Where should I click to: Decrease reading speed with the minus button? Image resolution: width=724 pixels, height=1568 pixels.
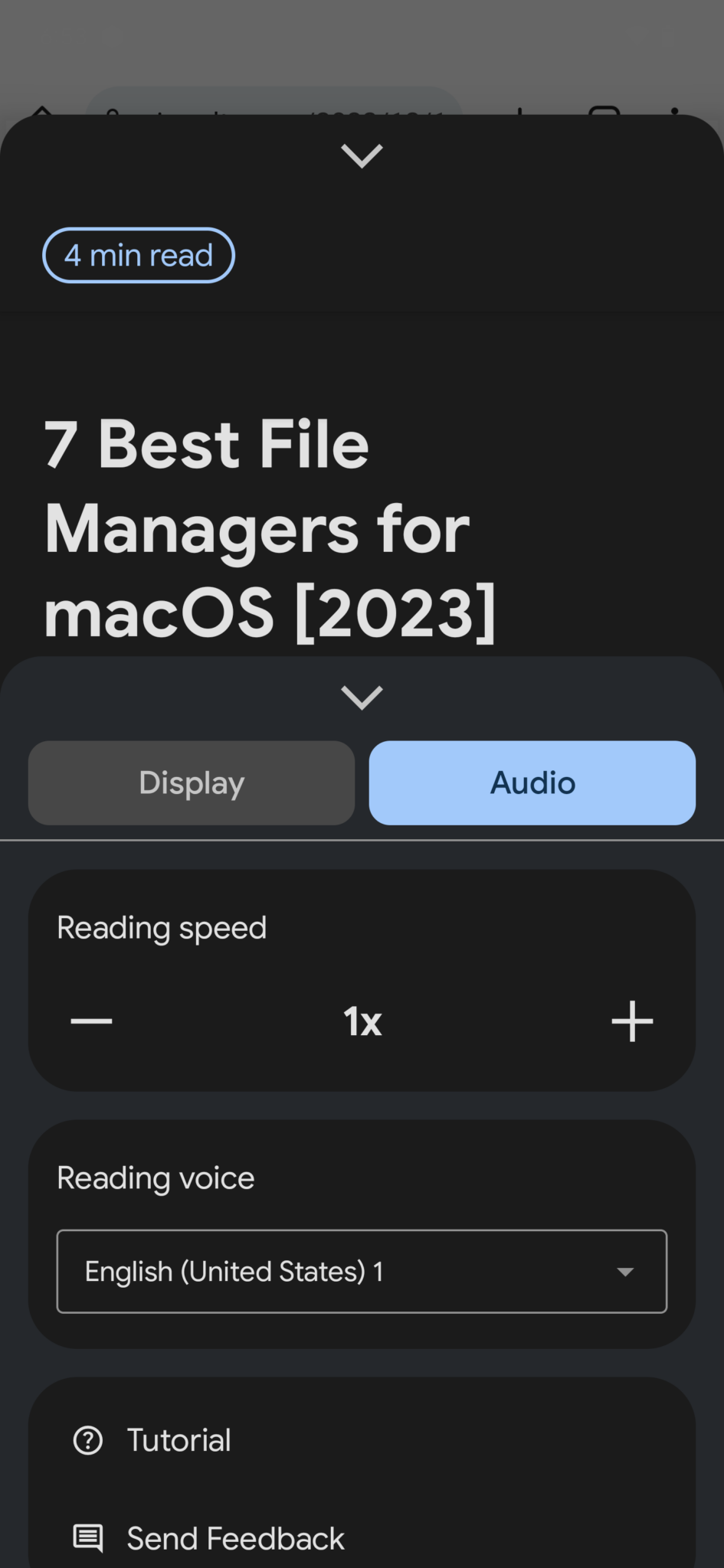click(92, 1021)
